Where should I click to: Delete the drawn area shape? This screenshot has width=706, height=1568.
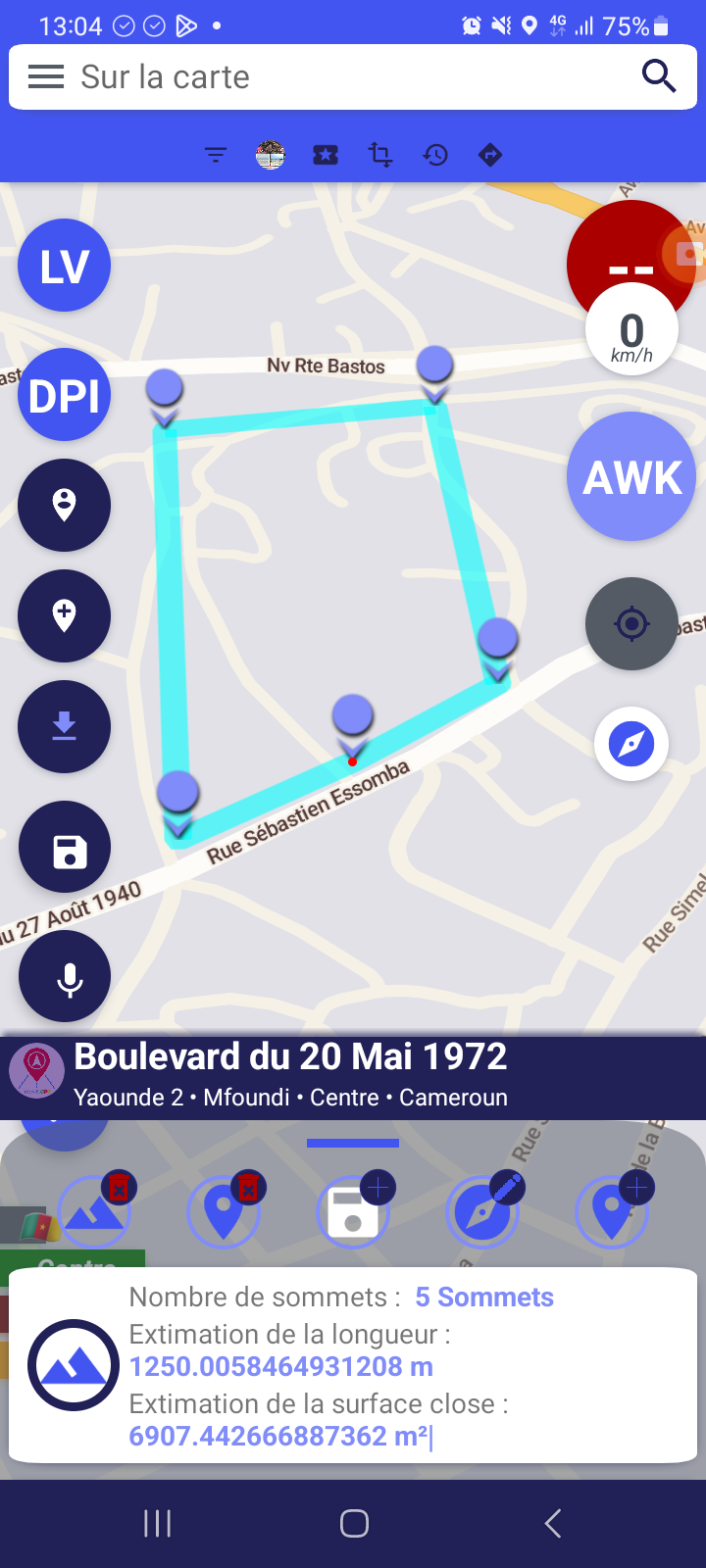point(95,1211)
